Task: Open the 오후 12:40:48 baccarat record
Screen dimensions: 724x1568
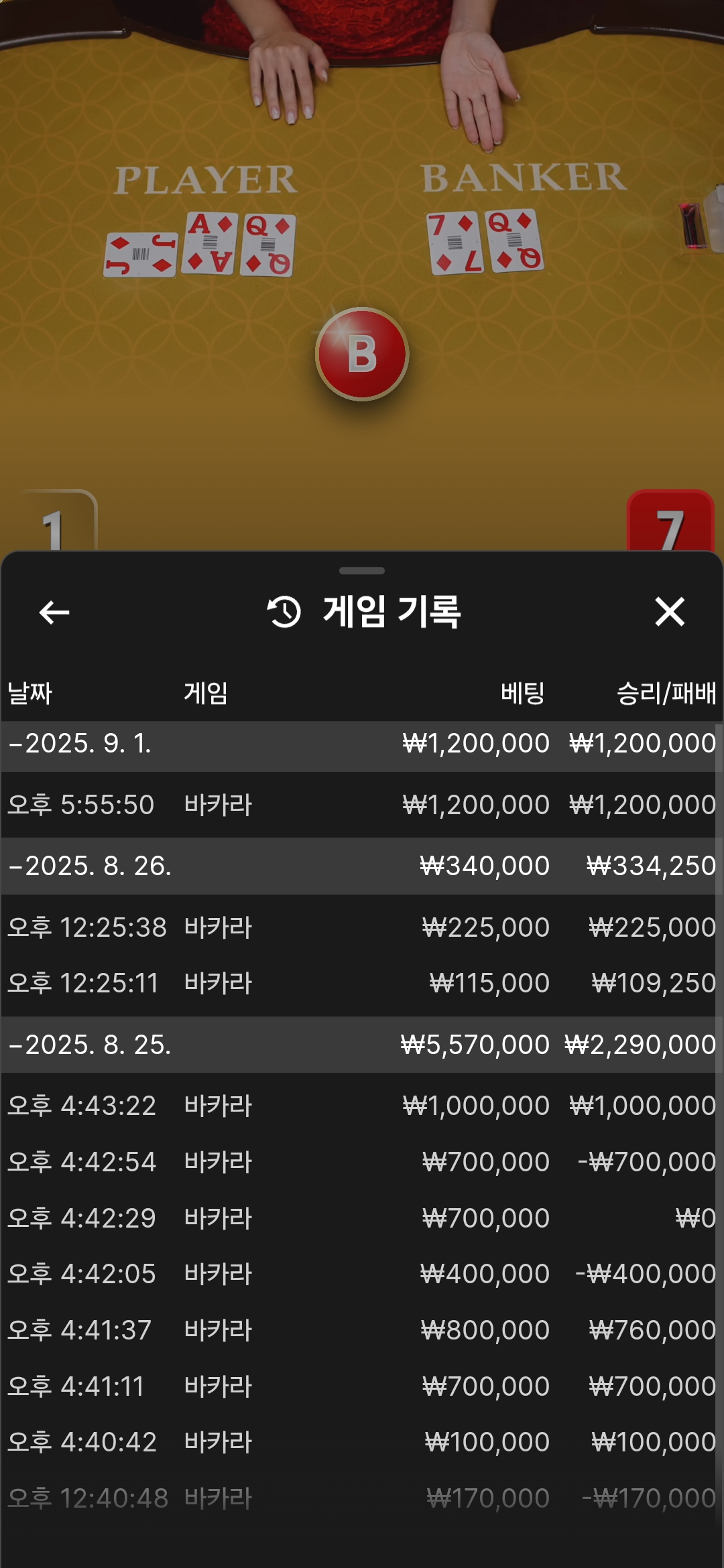Action: click(362, 1498)
